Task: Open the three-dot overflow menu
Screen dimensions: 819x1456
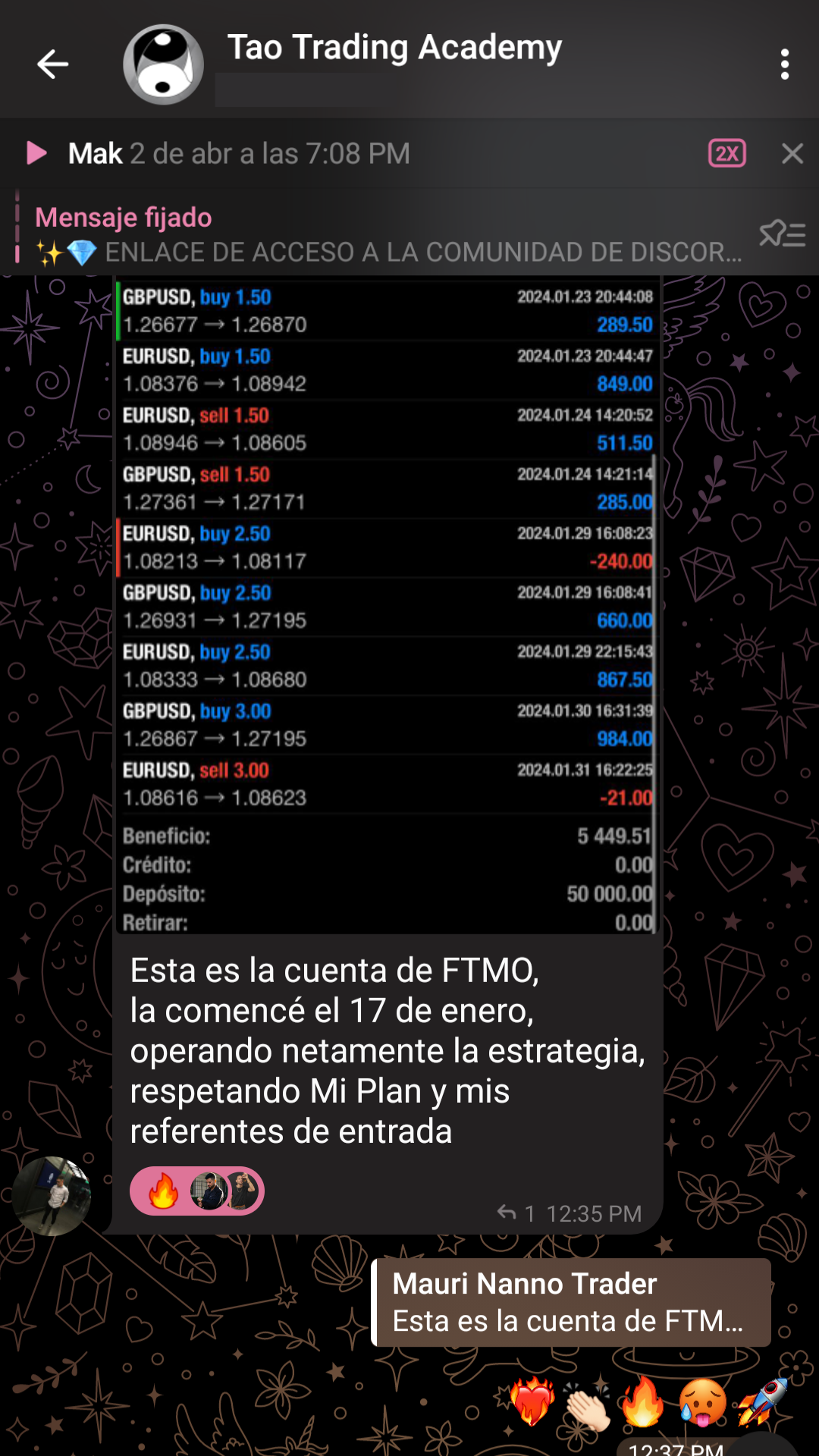Action: (785, 64)
